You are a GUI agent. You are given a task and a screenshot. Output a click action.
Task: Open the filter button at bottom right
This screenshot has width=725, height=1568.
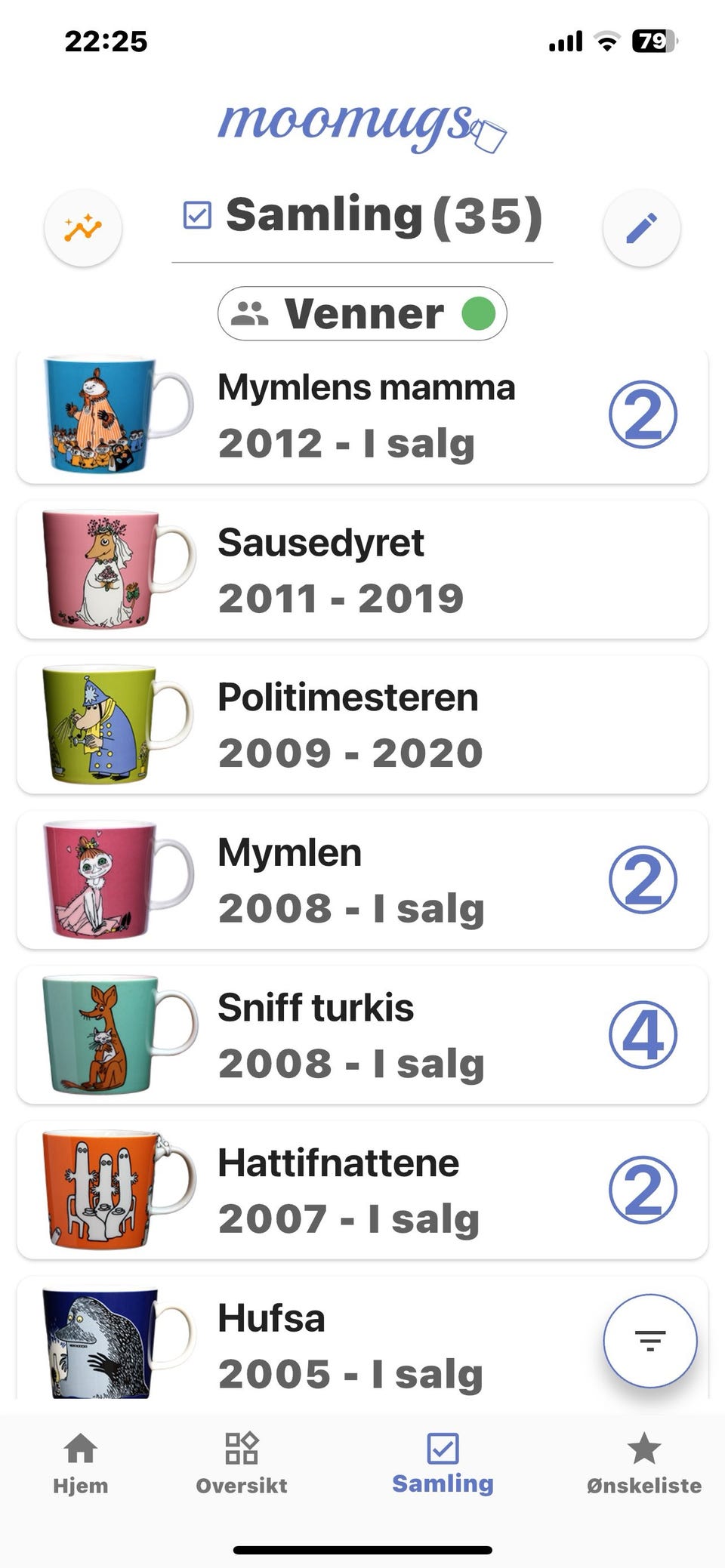point(649,1343)
